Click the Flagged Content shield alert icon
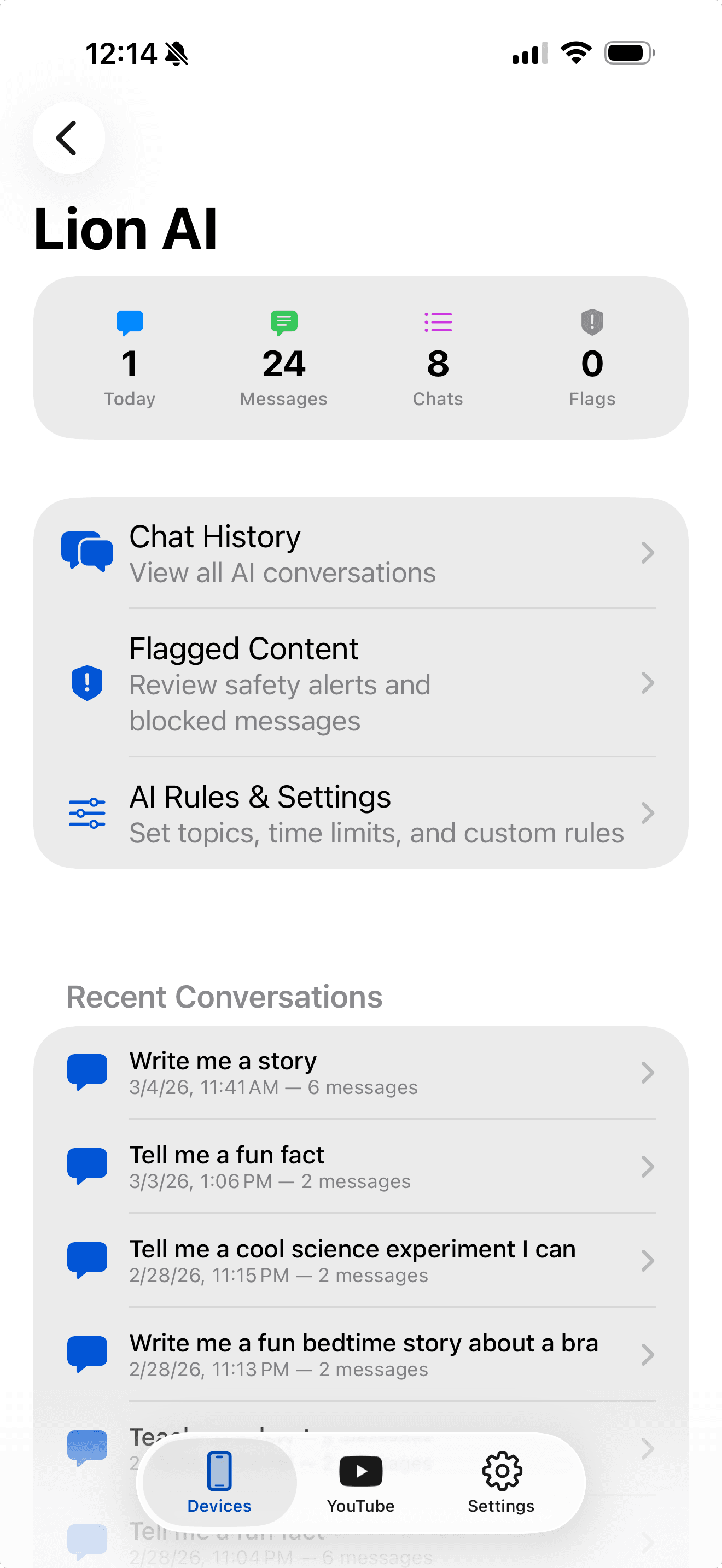This screenshot has width=722, height=1568. point(87,683)
